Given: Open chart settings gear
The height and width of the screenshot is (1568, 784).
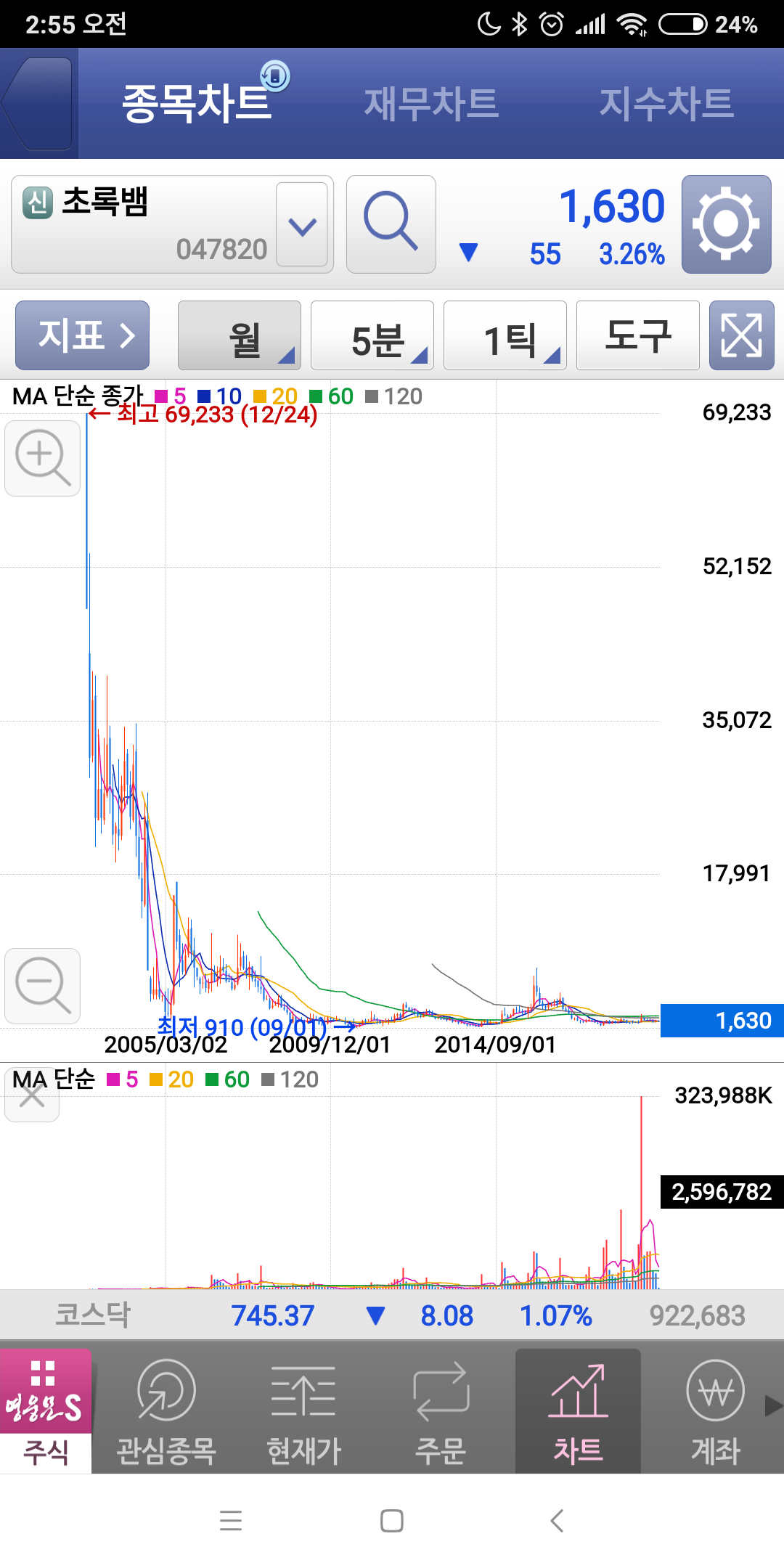Looking at the screenshot, I should (x=726, y=224).
